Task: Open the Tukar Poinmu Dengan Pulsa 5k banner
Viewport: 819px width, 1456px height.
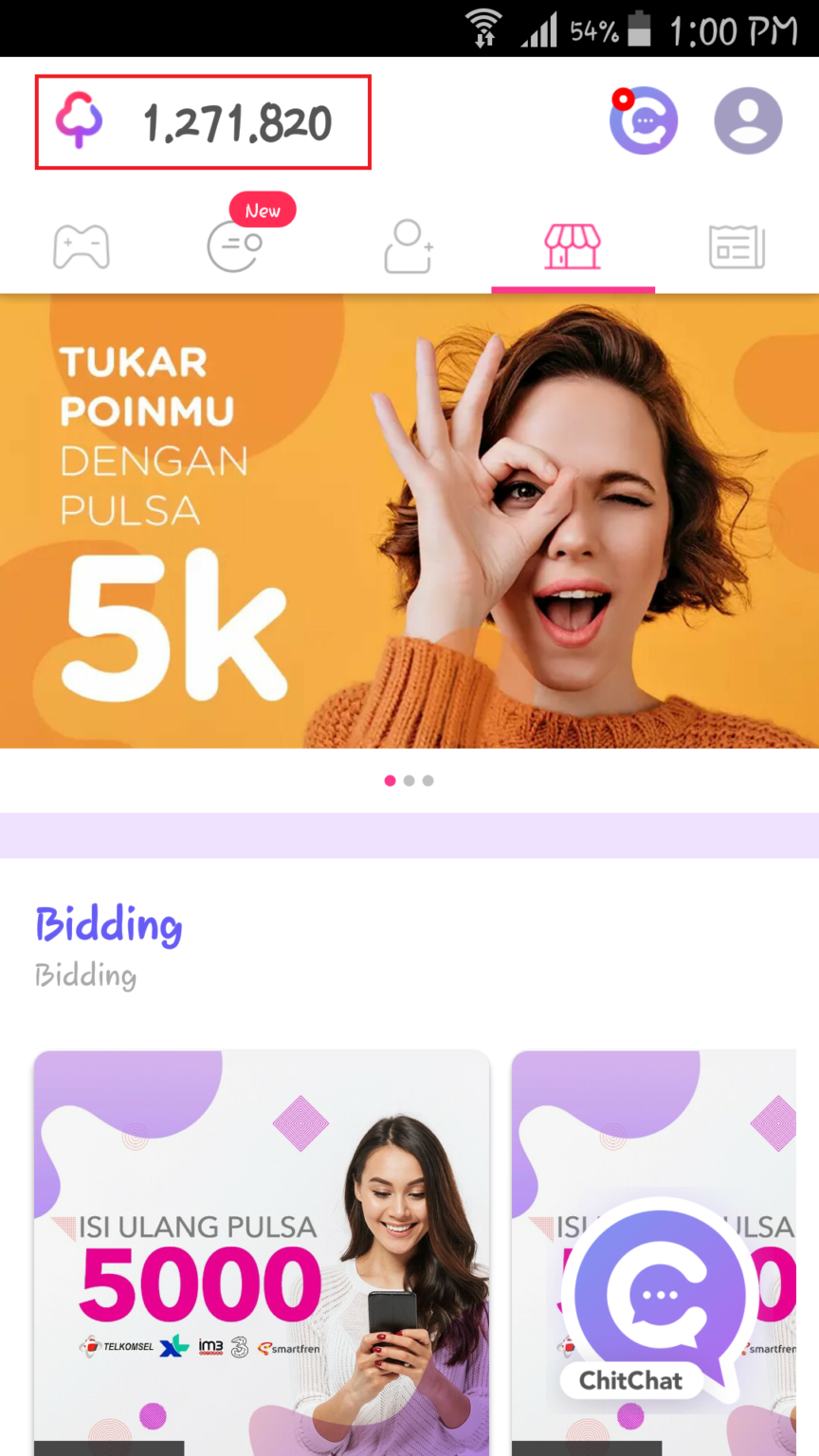Action: [409, 521]
